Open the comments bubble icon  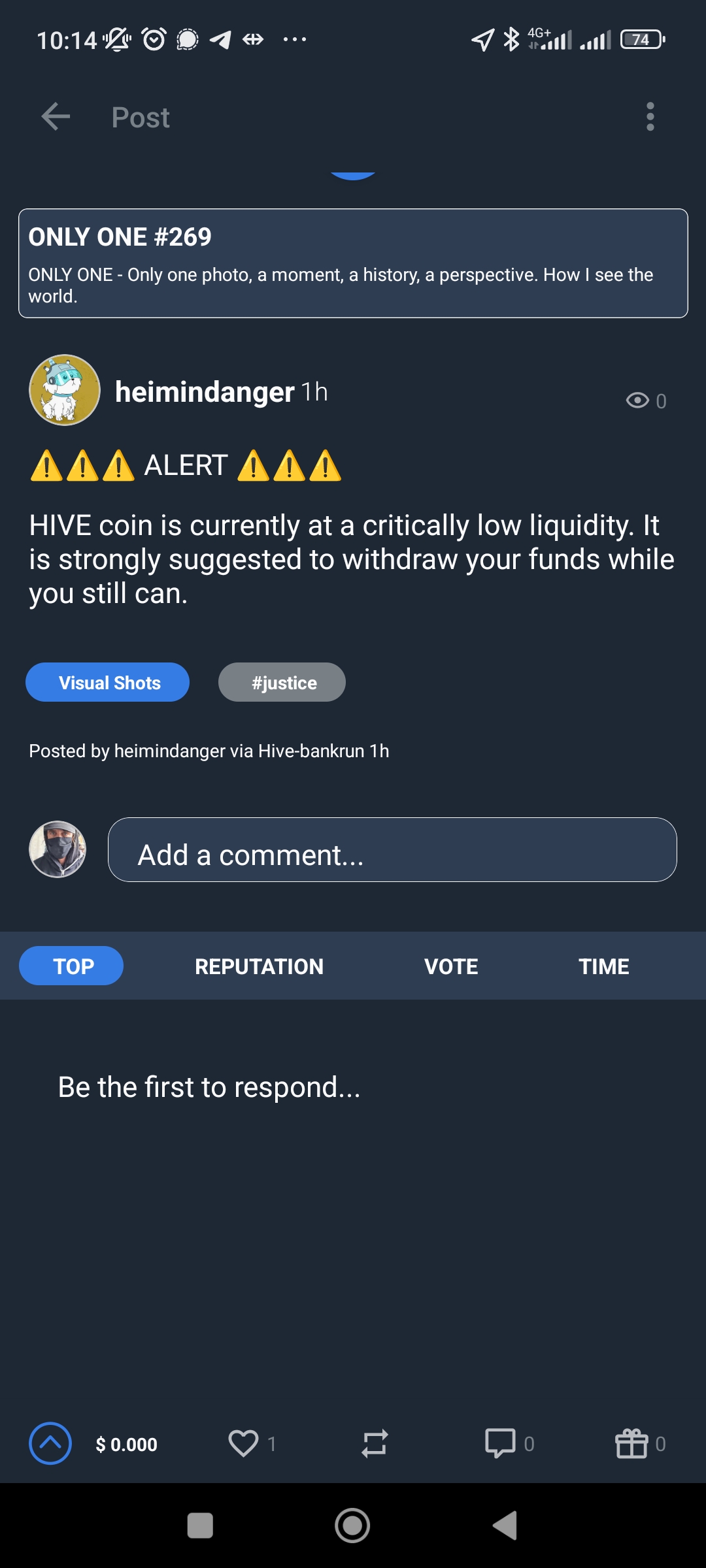500,1443
